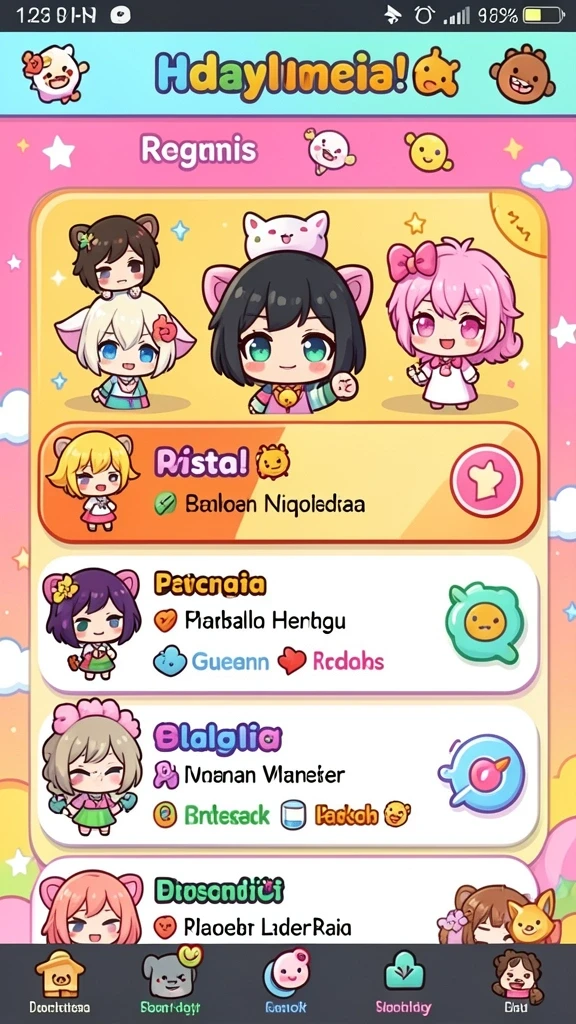Image resolution: width=576 pixels, height=1024 pixels.
Task: Tap the pink round button on Rista! card
Action: (486, 481)
